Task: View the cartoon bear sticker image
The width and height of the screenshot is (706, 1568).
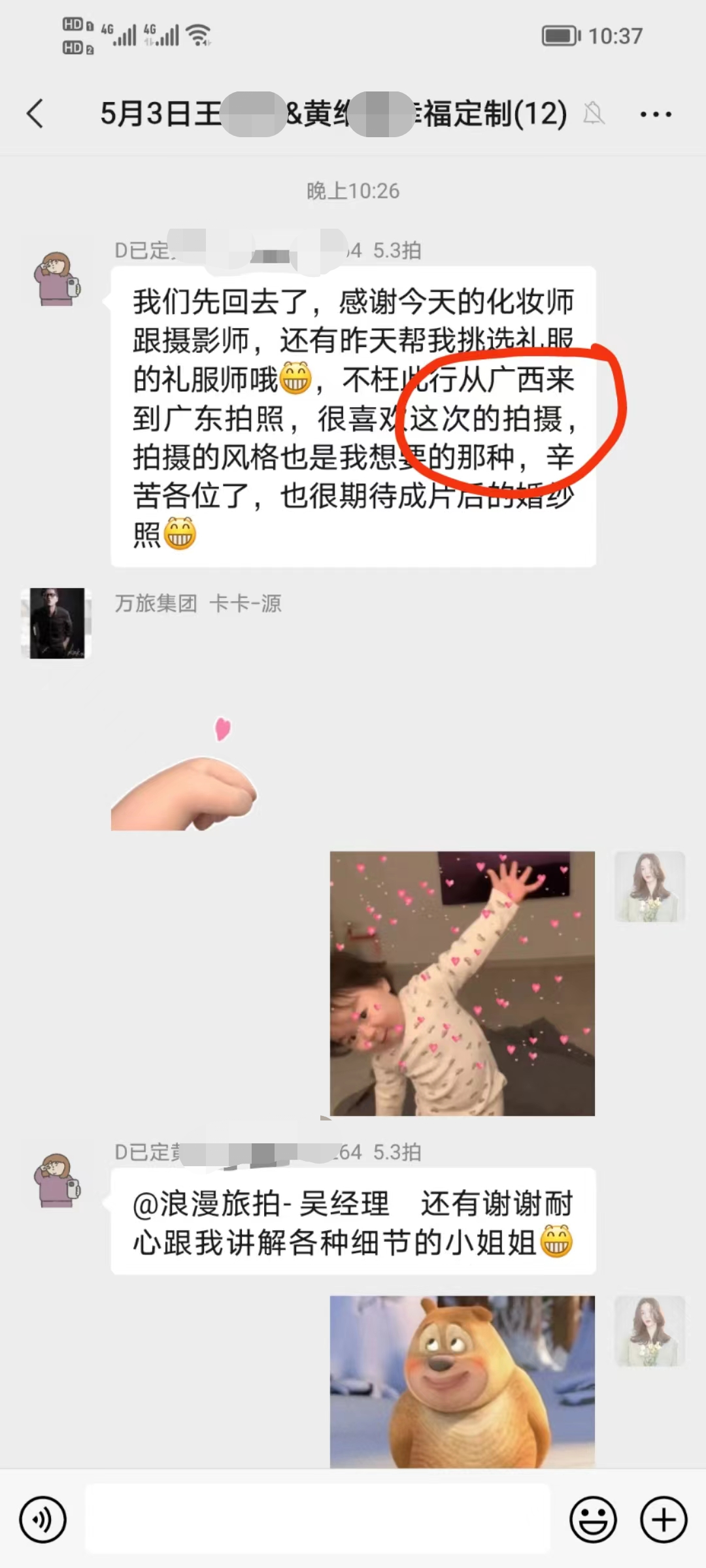Action: (x=462, y=1382)
